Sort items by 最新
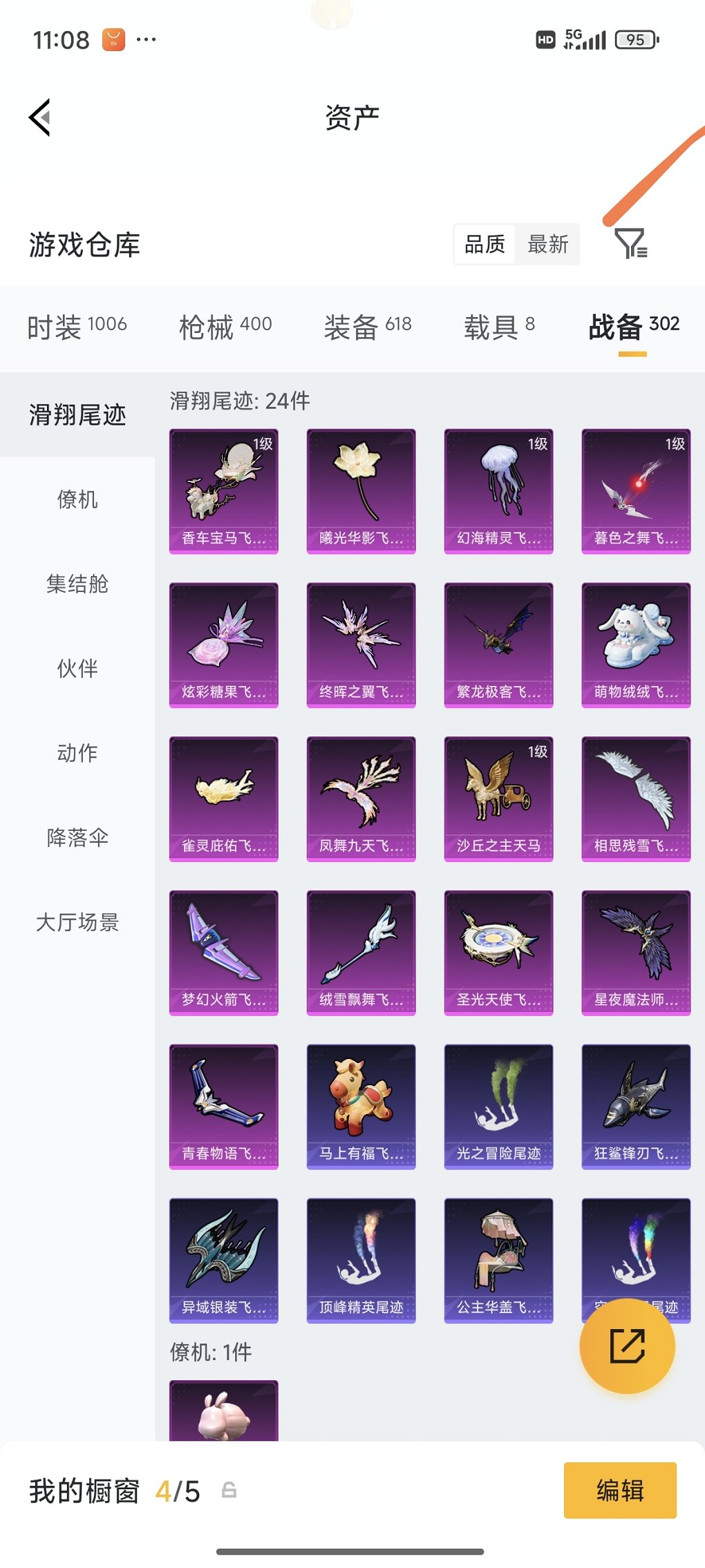This screenshot has width=705, height=1568. [x=547, y=244]
